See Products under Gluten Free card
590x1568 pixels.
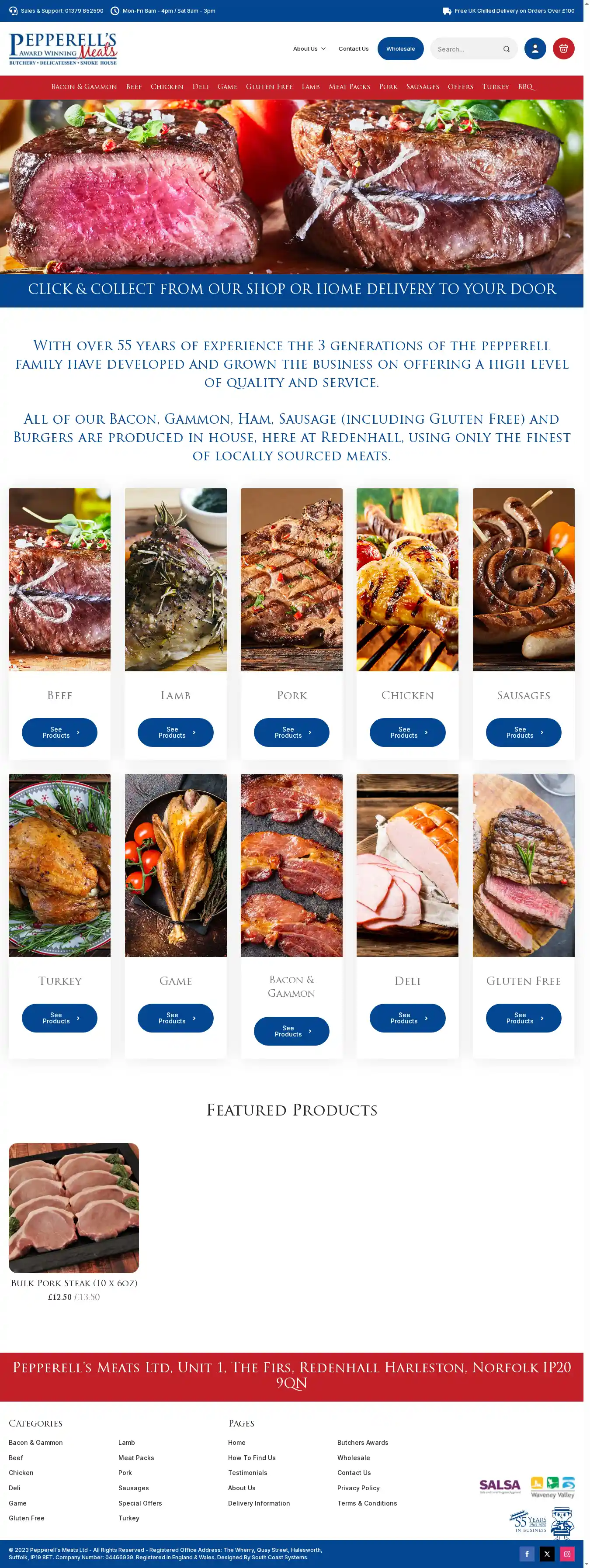523,1018
